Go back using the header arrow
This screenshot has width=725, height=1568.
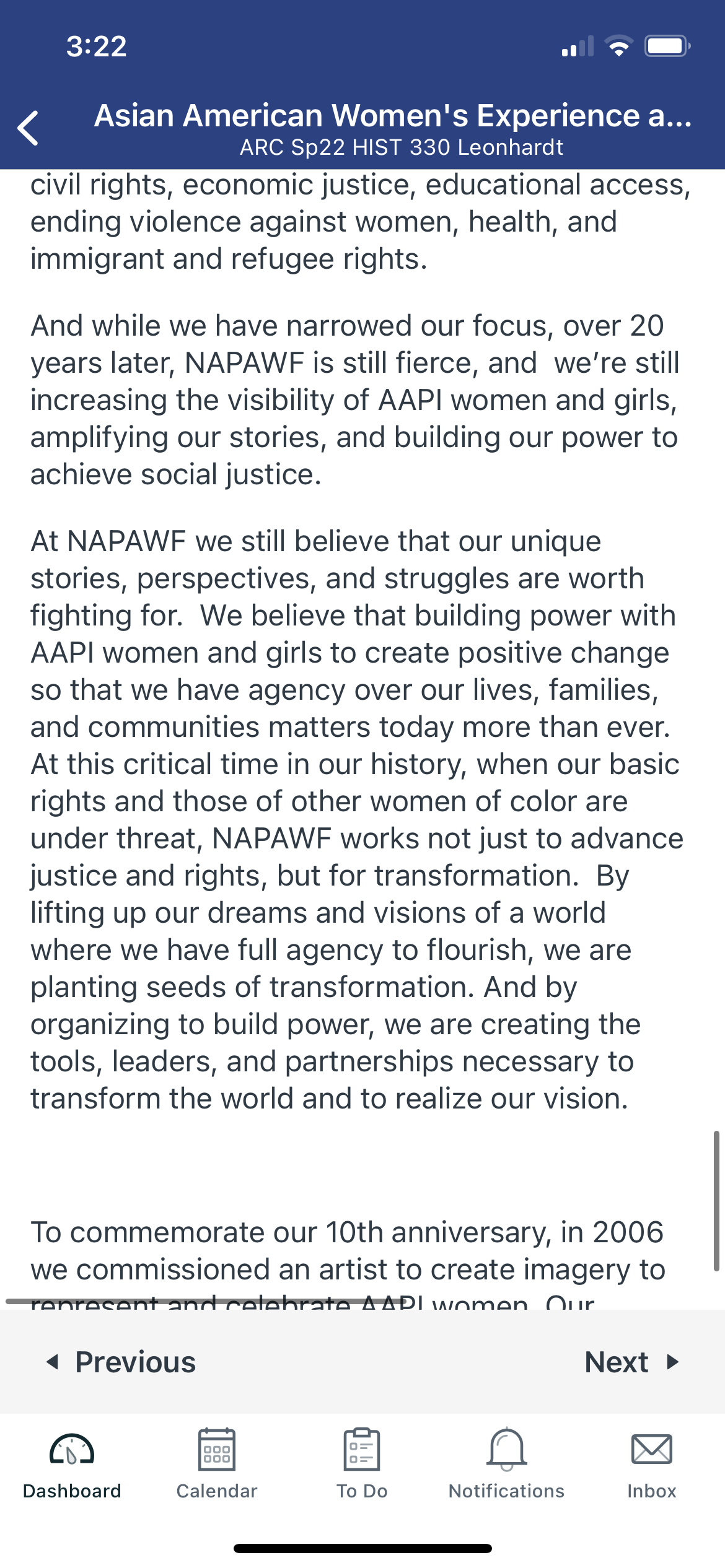29,128
